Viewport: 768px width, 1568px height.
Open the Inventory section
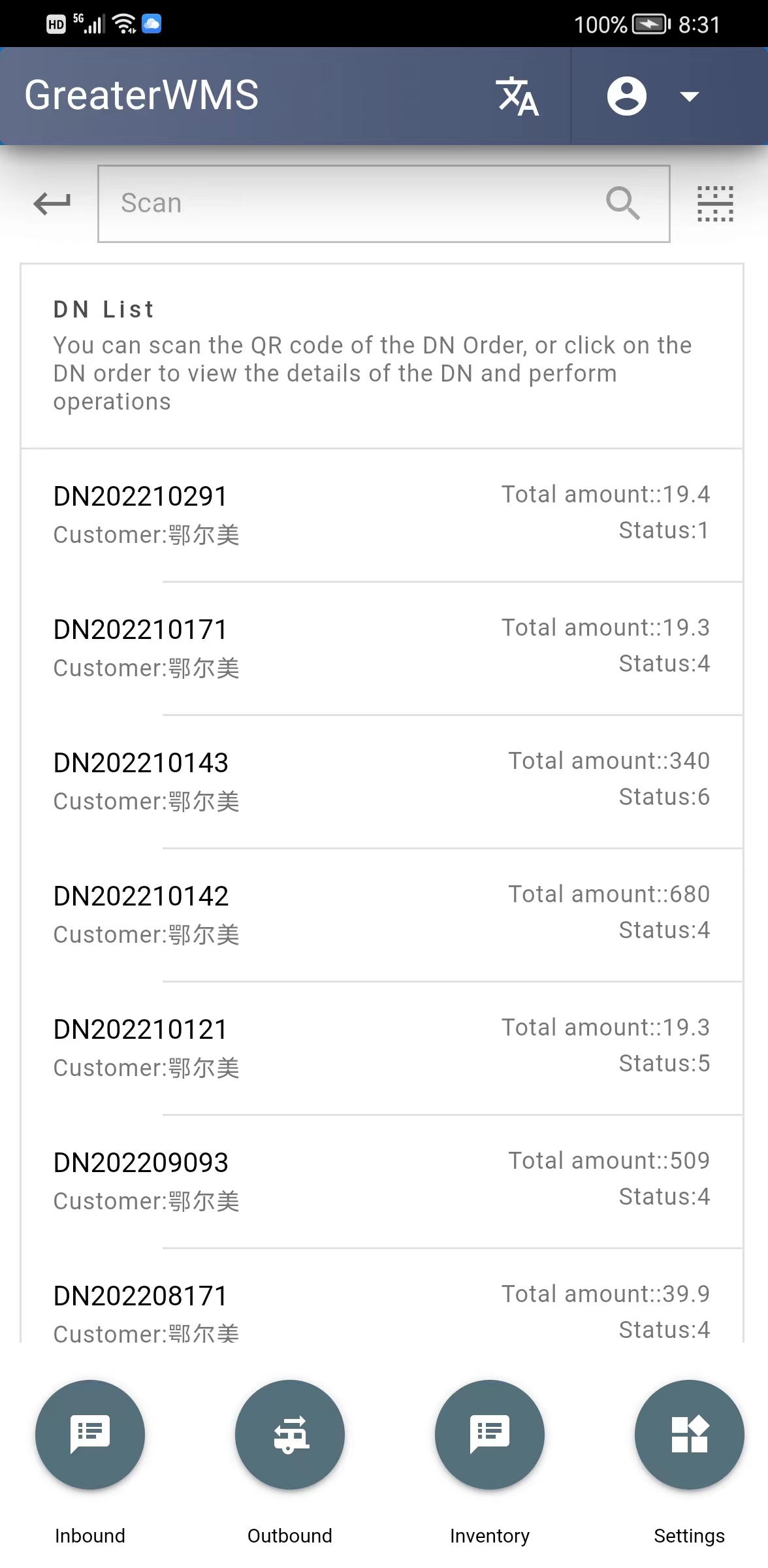tap(490, 1435)
